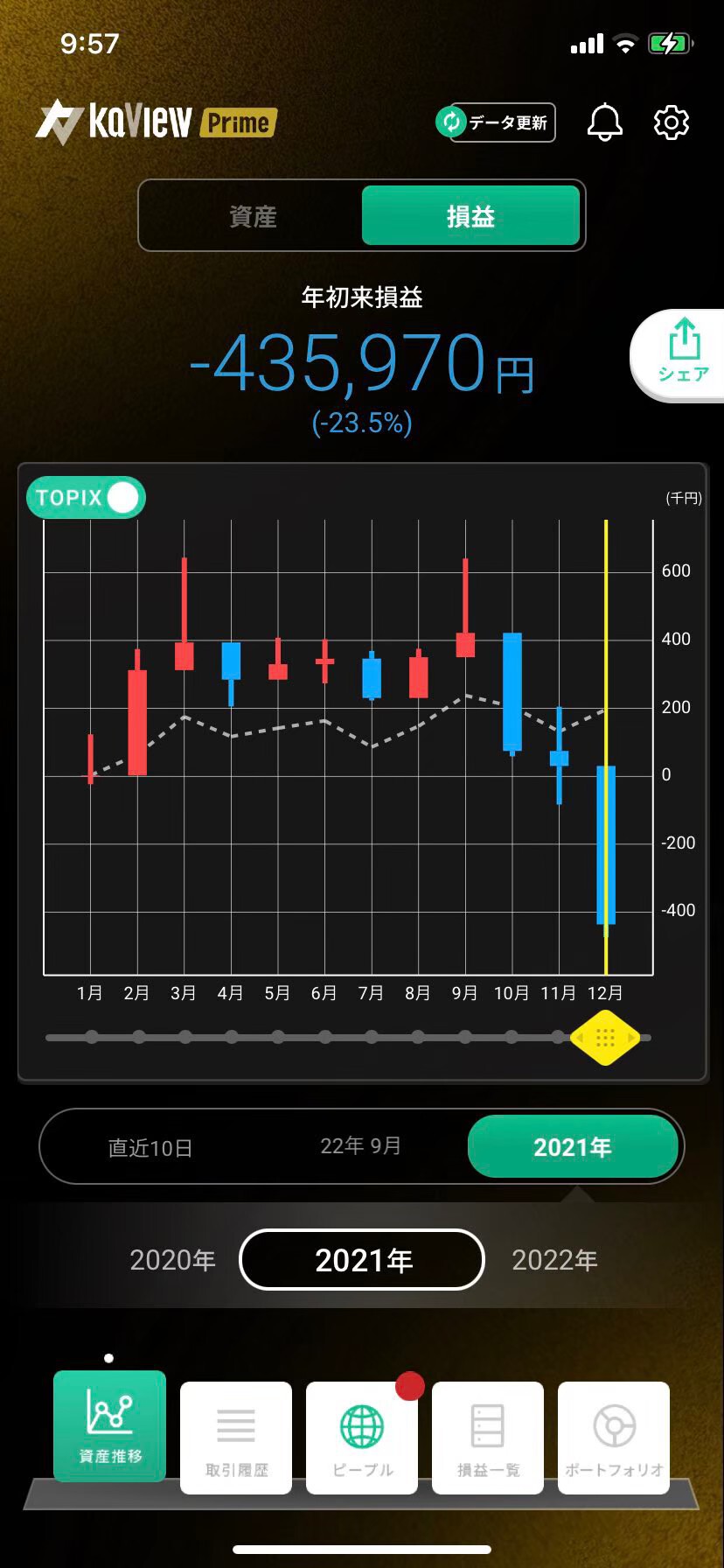View the ポートフォリオ tab
The width and height of the screenshot is (724, 1568).
(614, 1438)
